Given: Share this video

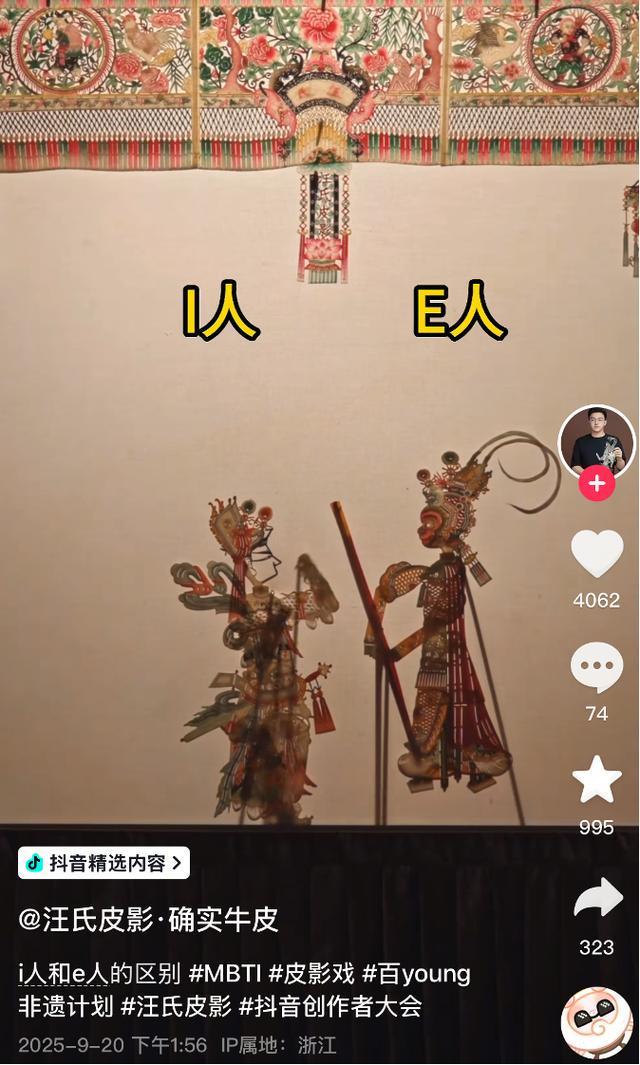Looking at the screenshot, I should pyautogui.click(x=596, y=898).
